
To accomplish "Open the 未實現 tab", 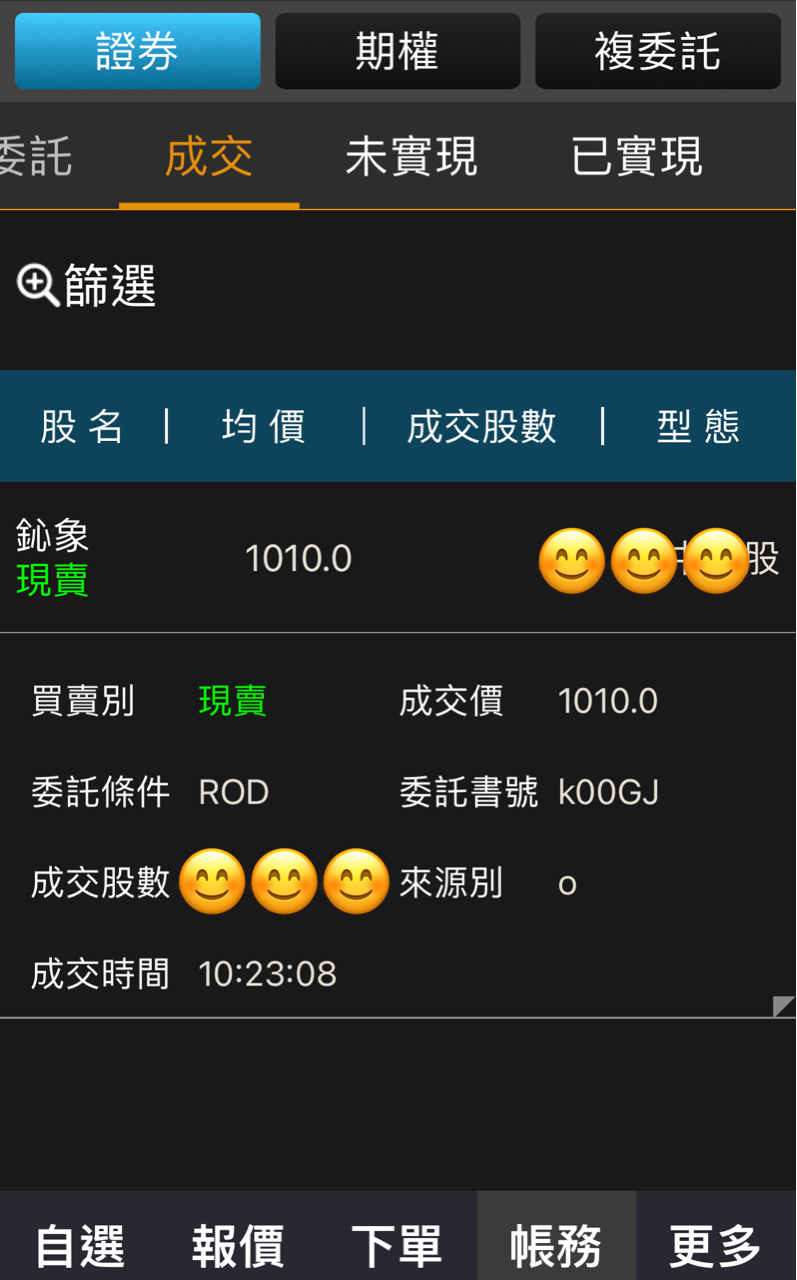I will (x=411, y=158).
